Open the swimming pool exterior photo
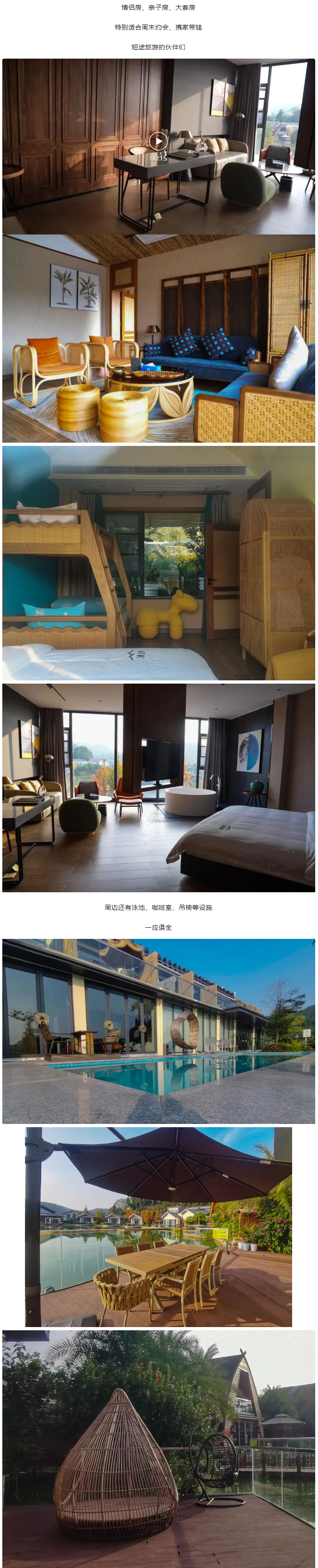 point(159,1031)
